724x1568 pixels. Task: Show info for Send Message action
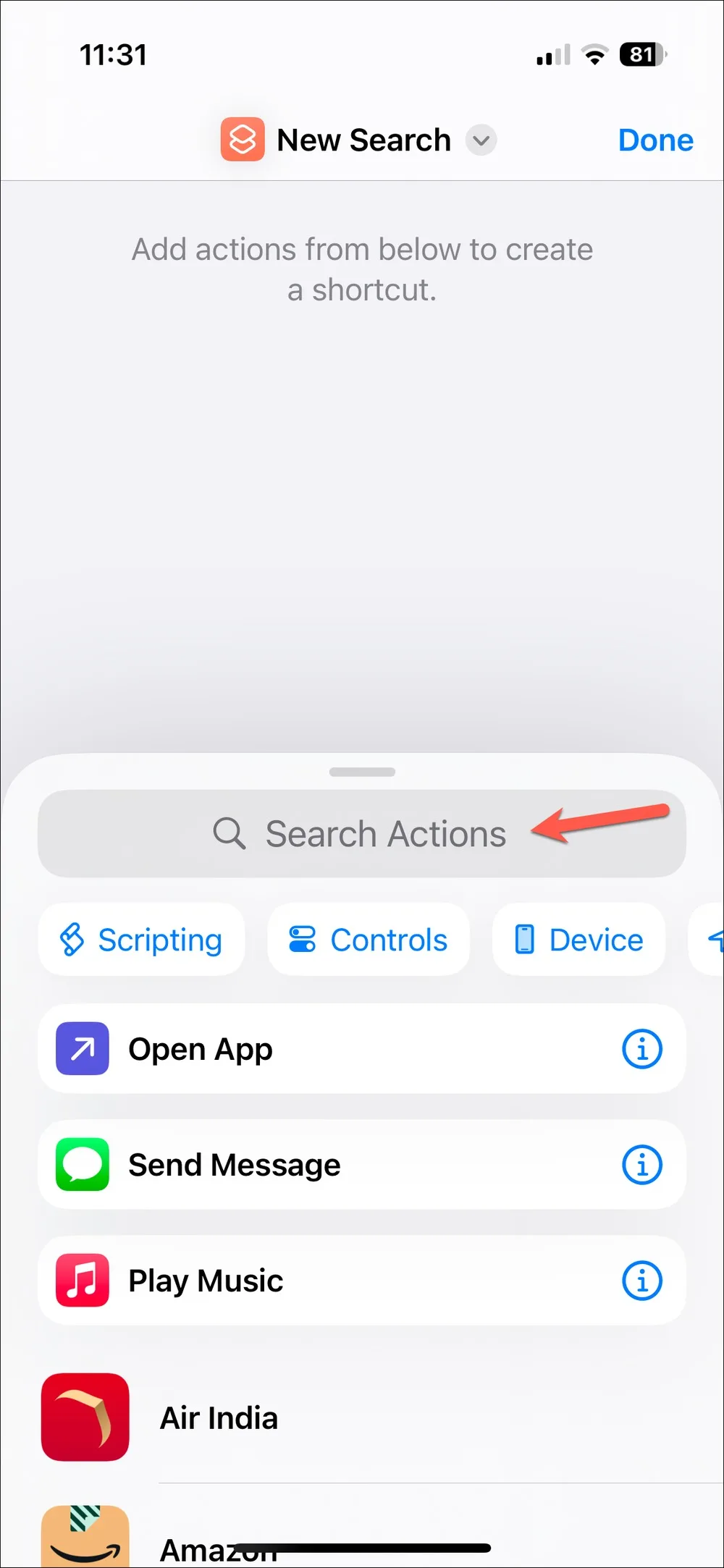pyautogui.click(x=642, y=1164)
